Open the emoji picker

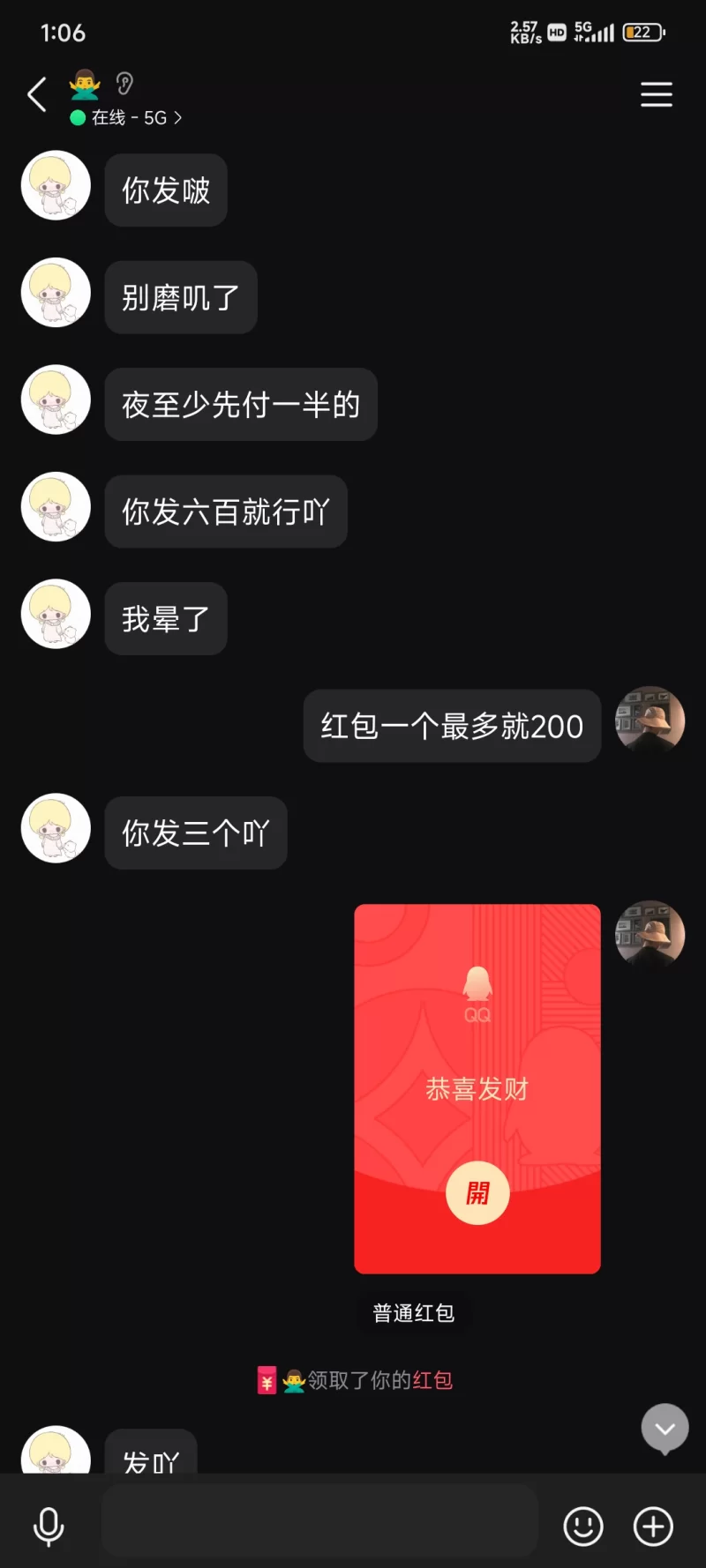(x=583, y=1526)
